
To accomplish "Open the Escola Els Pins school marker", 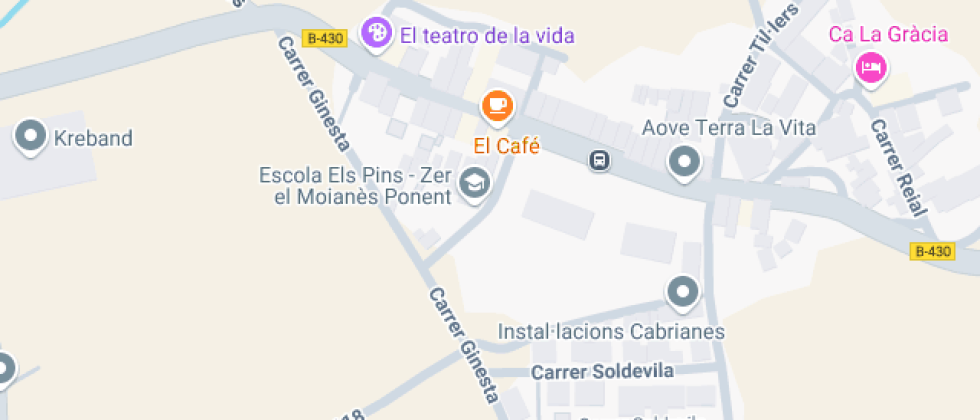I will [x=473, y=183].
